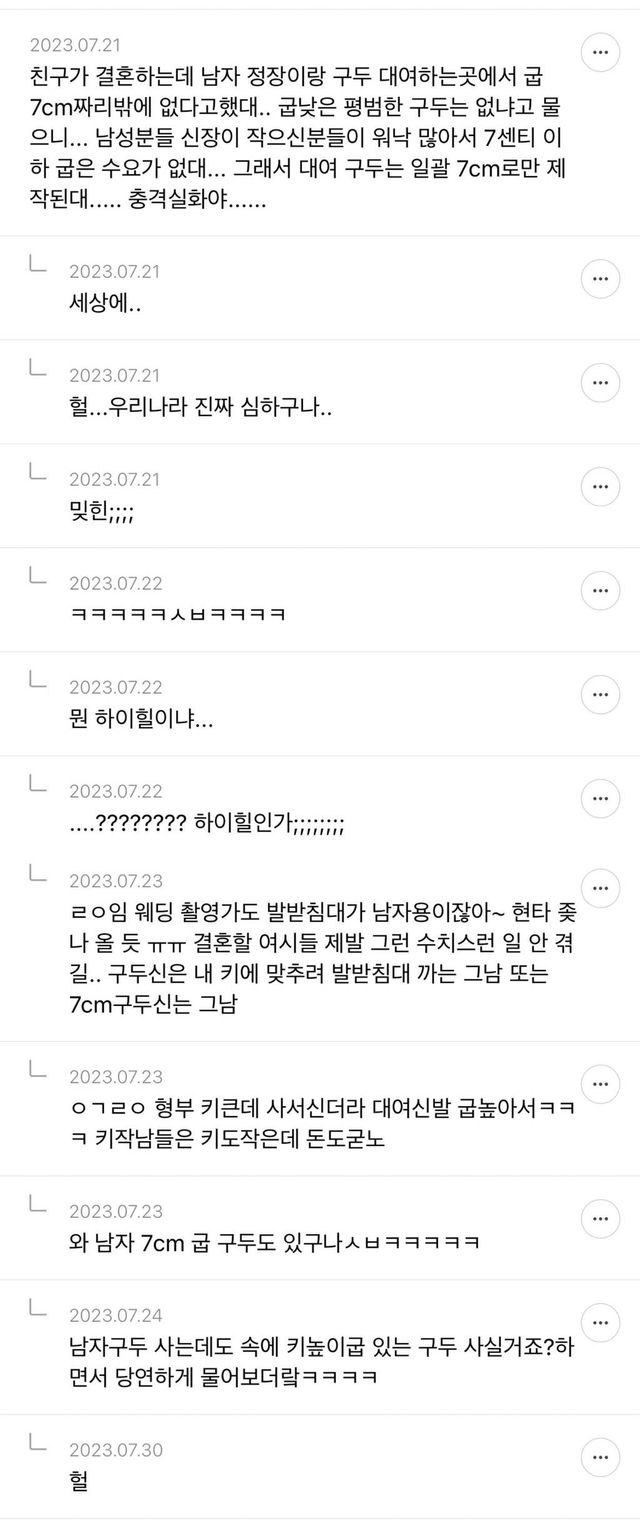Image resolution: width=640 pixels, height=1524 pixels.
Task: Show the overflow menu for the "ㄹㅇ임 웨딩 촬영가도" comment
Action: click(600, 885)
